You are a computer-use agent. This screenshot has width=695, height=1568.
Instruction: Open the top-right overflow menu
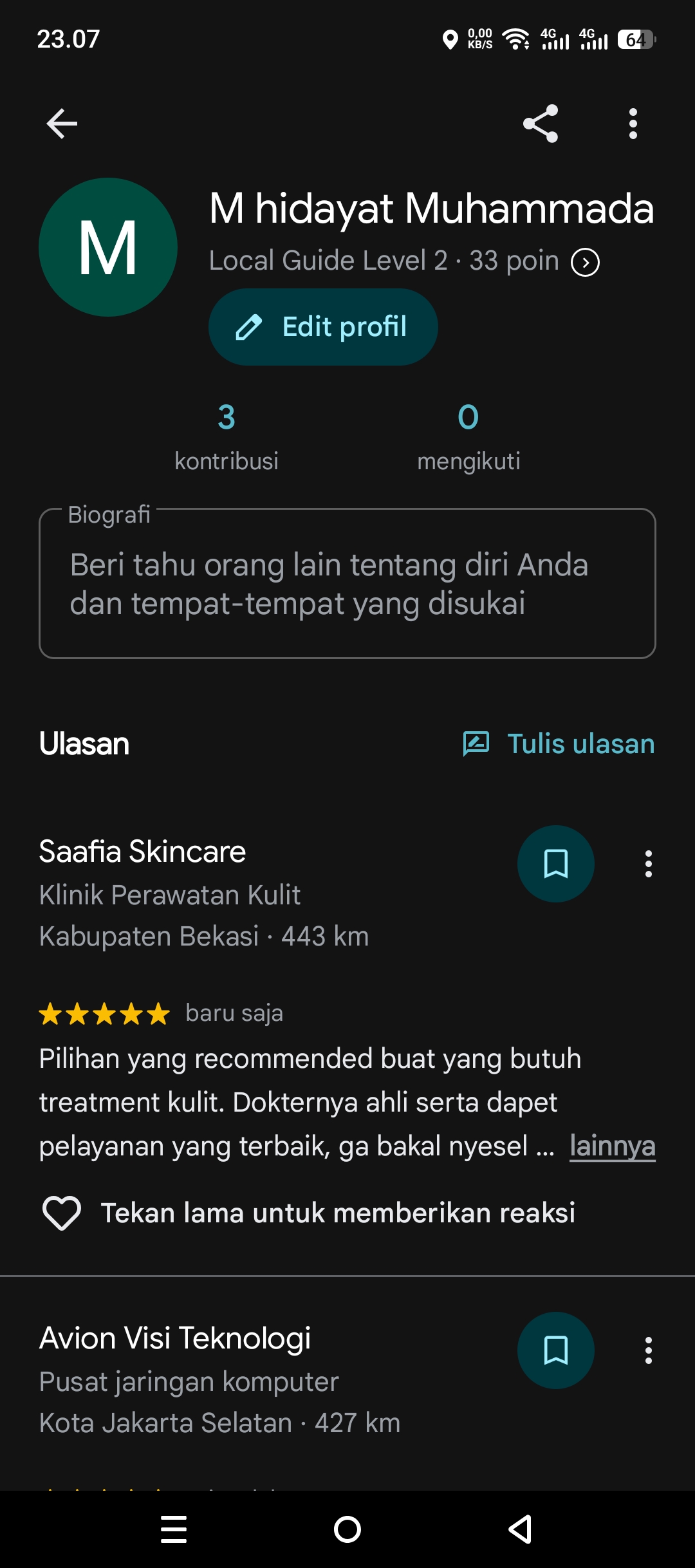[633, 124]
